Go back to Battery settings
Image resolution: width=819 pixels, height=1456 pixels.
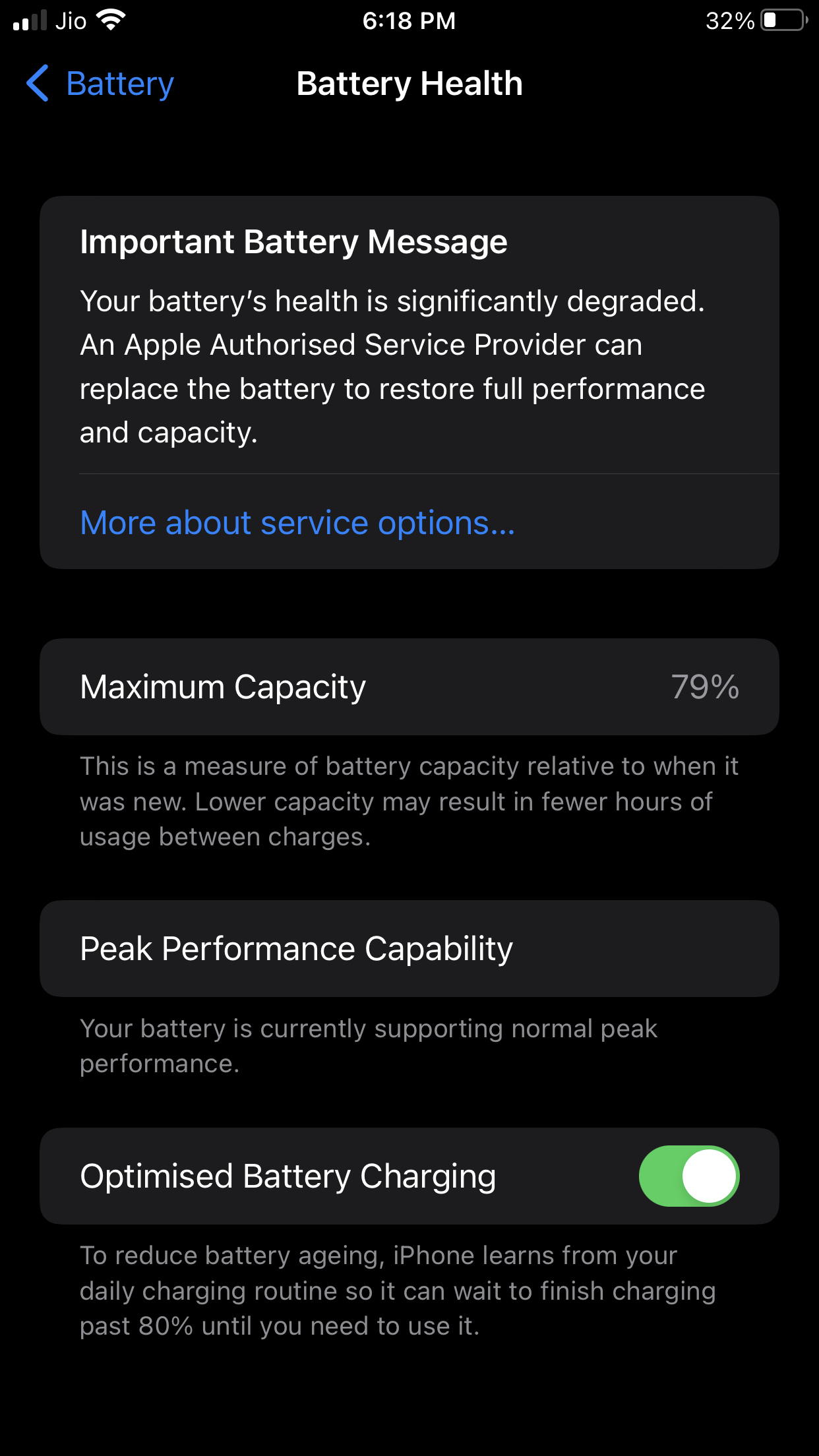click(100, 84)
